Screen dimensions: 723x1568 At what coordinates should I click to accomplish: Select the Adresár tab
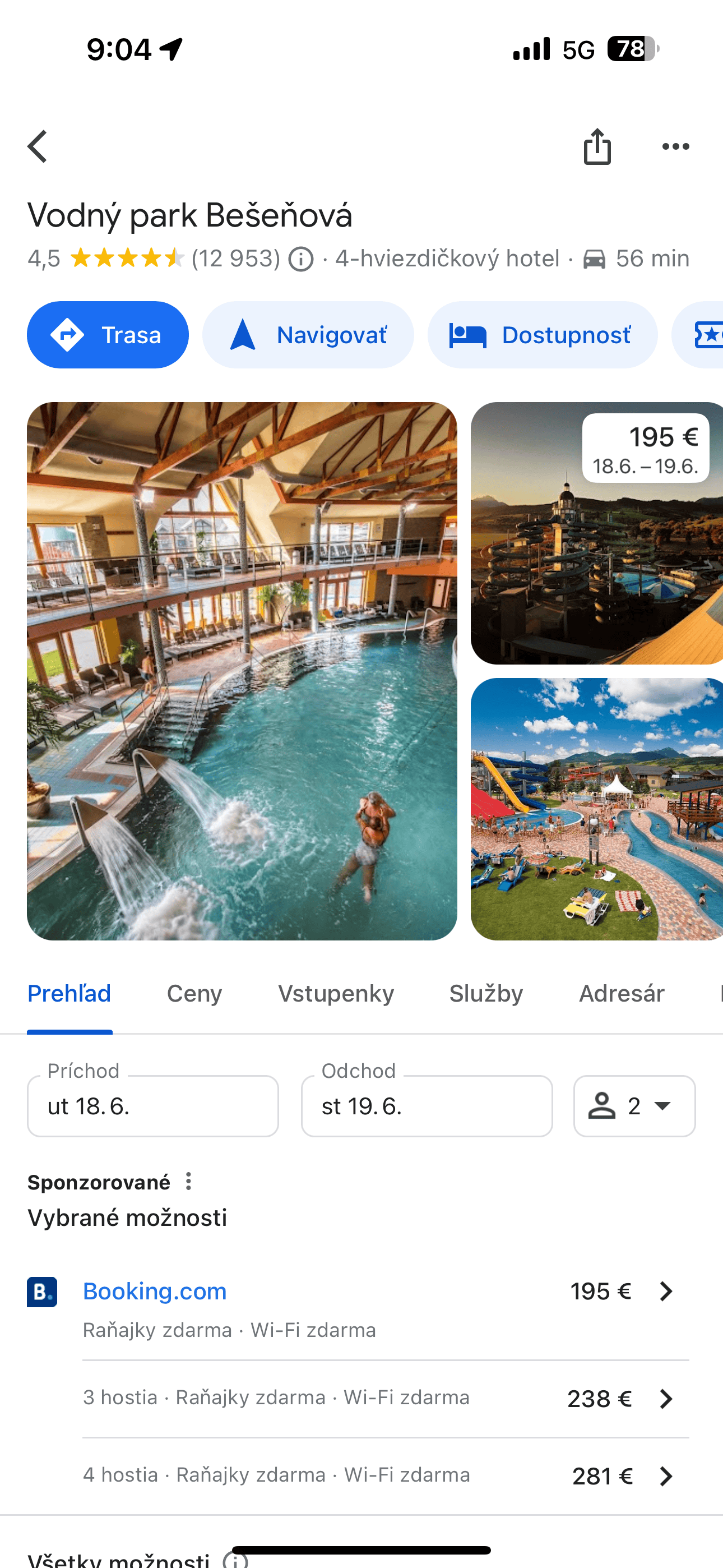click(622, 993)
